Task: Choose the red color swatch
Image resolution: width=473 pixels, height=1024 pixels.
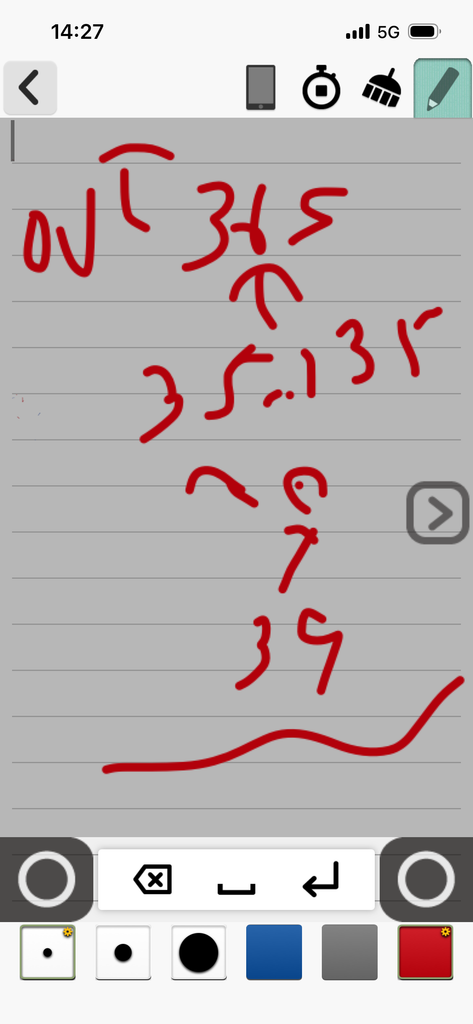Action: point(425,952)
